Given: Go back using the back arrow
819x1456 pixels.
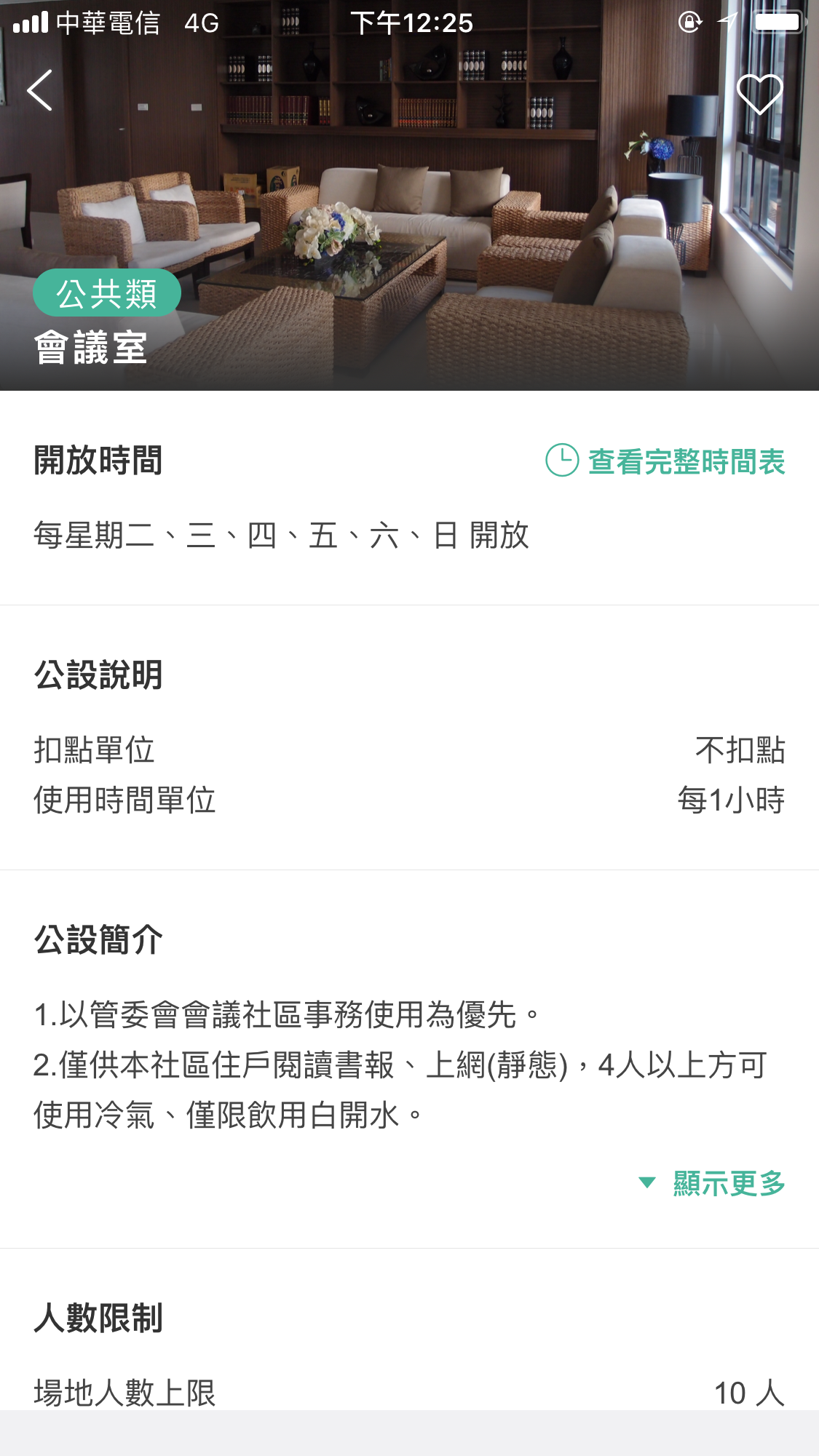Looking at the screenshot, I should point(40,91).
